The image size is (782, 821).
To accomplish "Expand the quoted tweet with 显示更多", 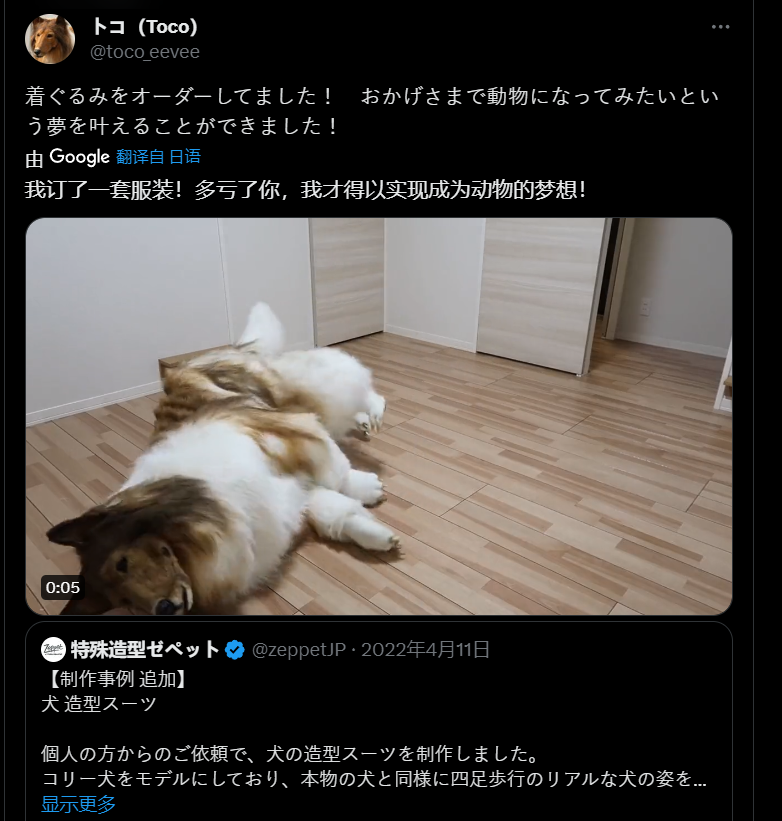I will pos(79,803).
